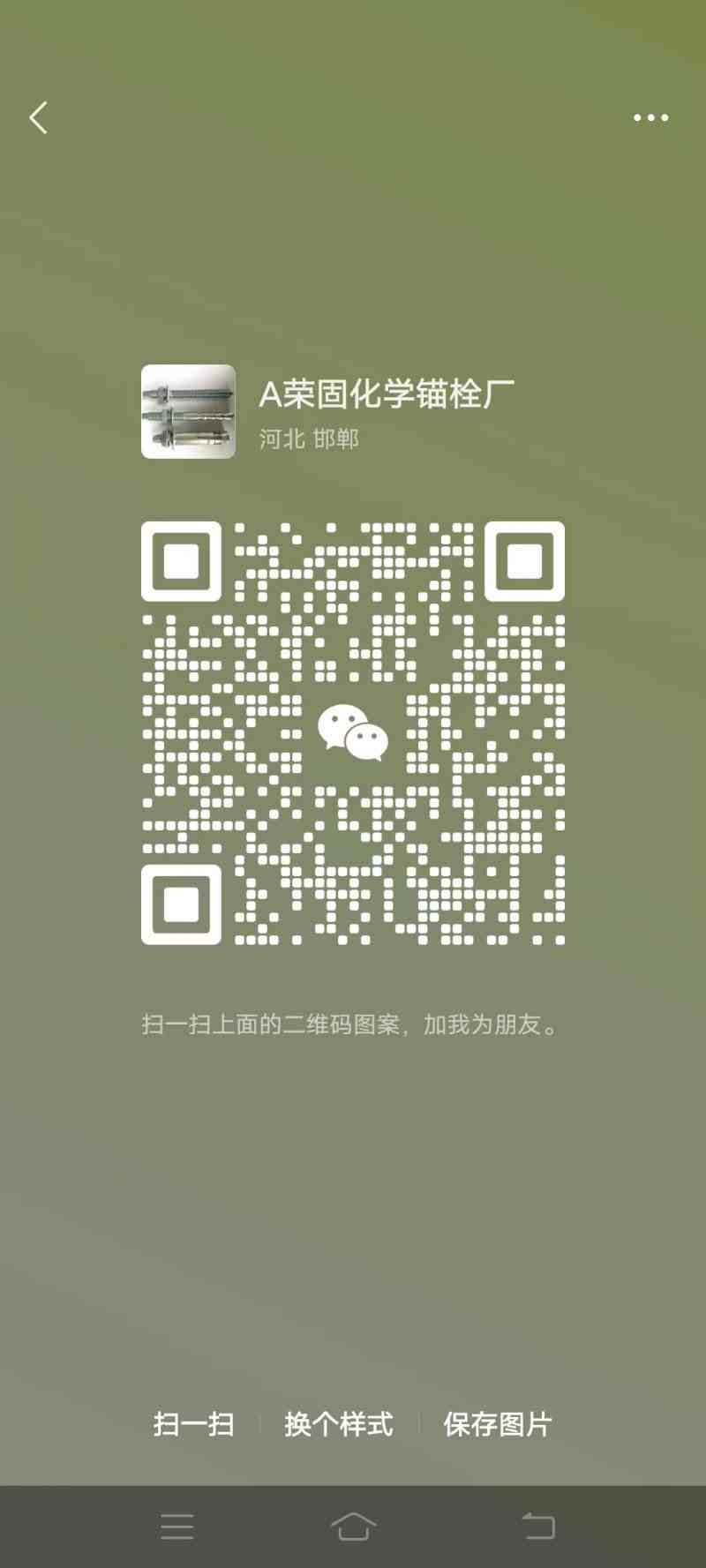Go back using the top-left arrow
This screenshot has width=706, height=1568.
click(x=38, y=117)
